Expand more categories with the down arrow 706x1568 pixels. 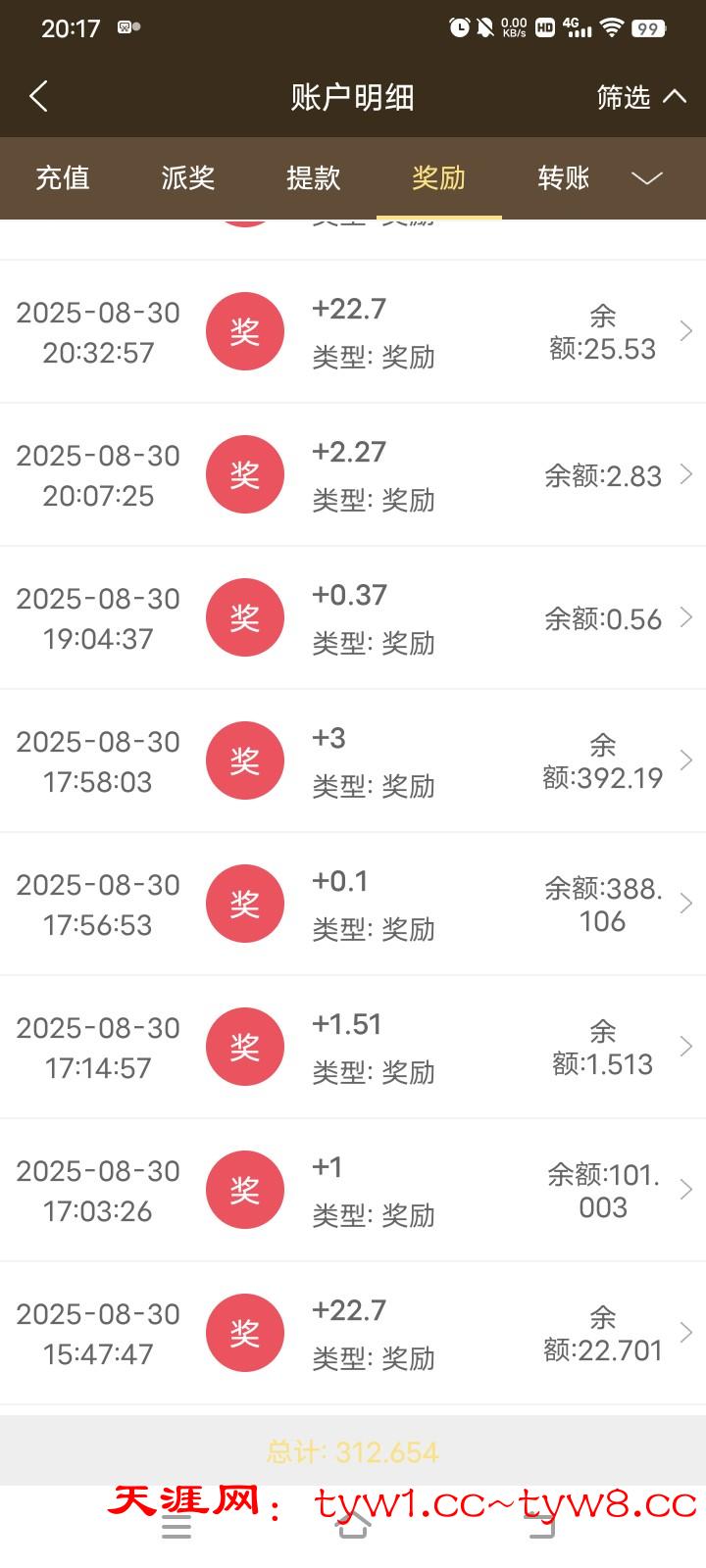coord(647,177)
